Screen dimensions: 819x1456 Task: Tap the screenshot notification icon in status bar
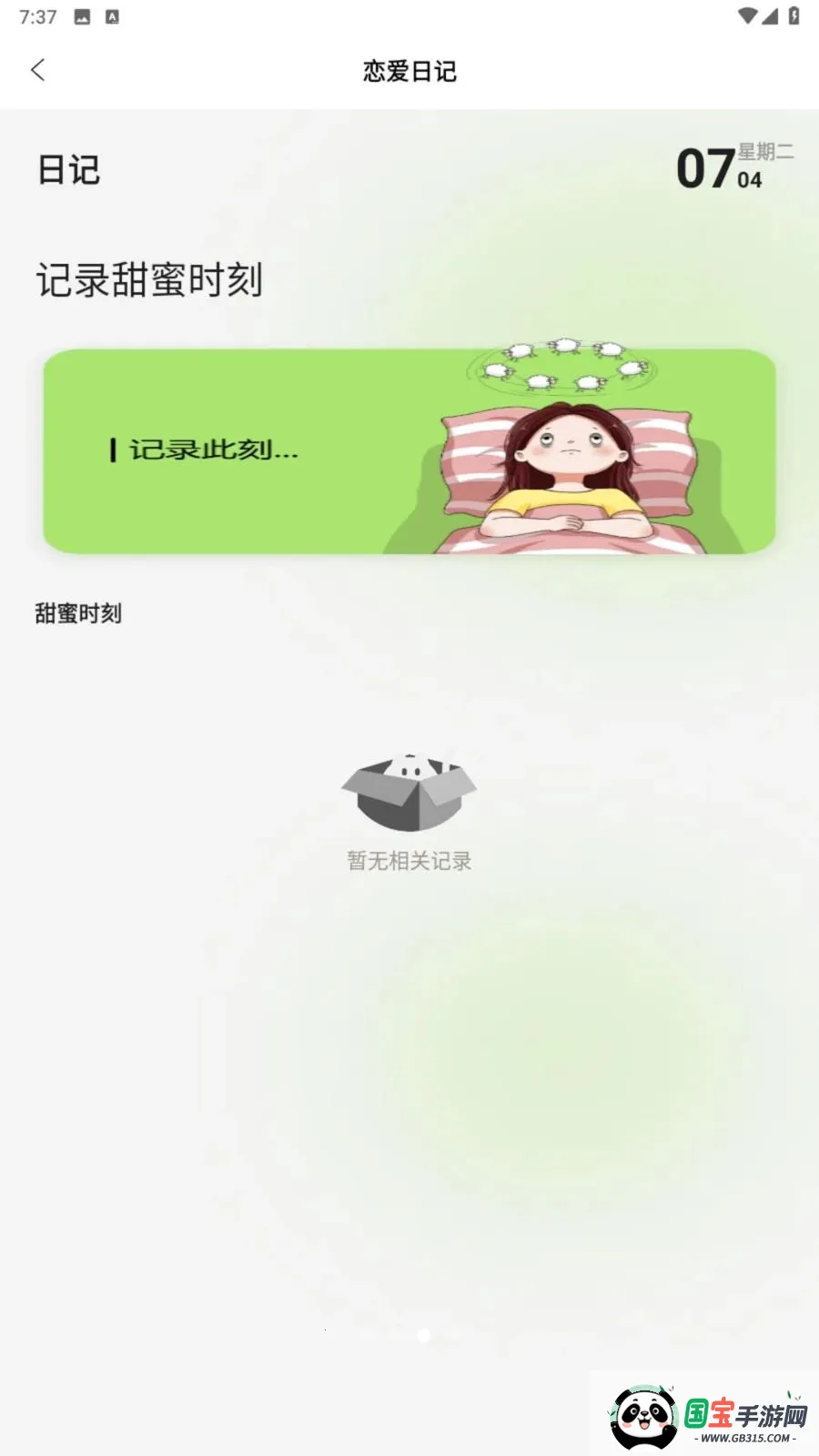coord(84,15)
